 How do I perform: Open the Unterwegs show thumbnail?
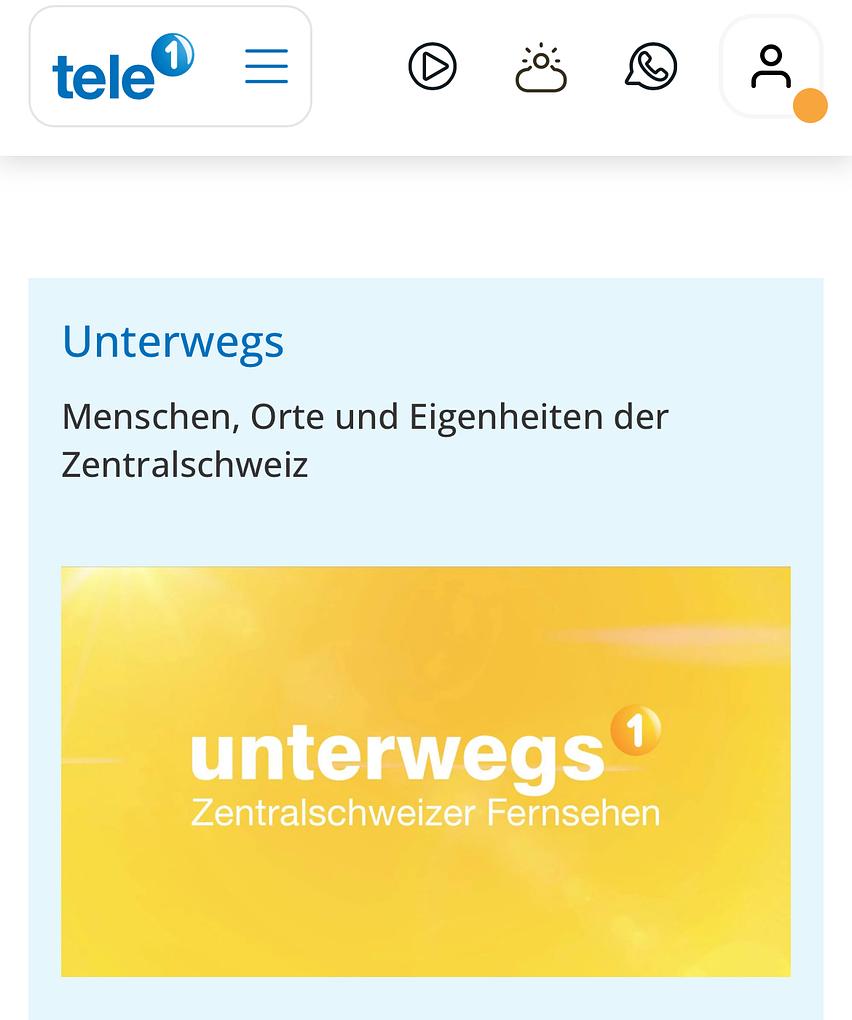pyautogui.click(x=425, y=771)
